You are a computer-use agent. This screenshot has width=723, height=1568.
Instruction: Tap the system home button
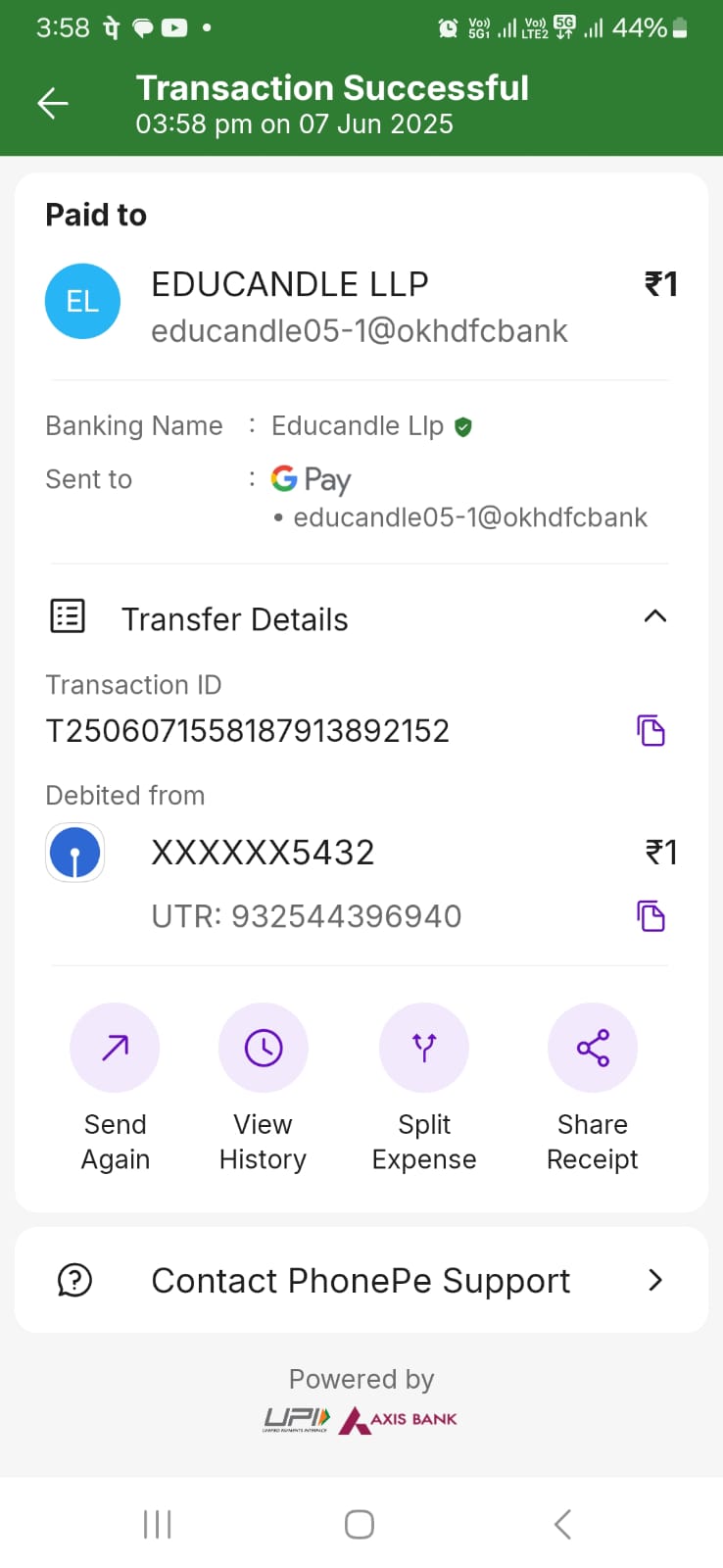[360, 1524]
